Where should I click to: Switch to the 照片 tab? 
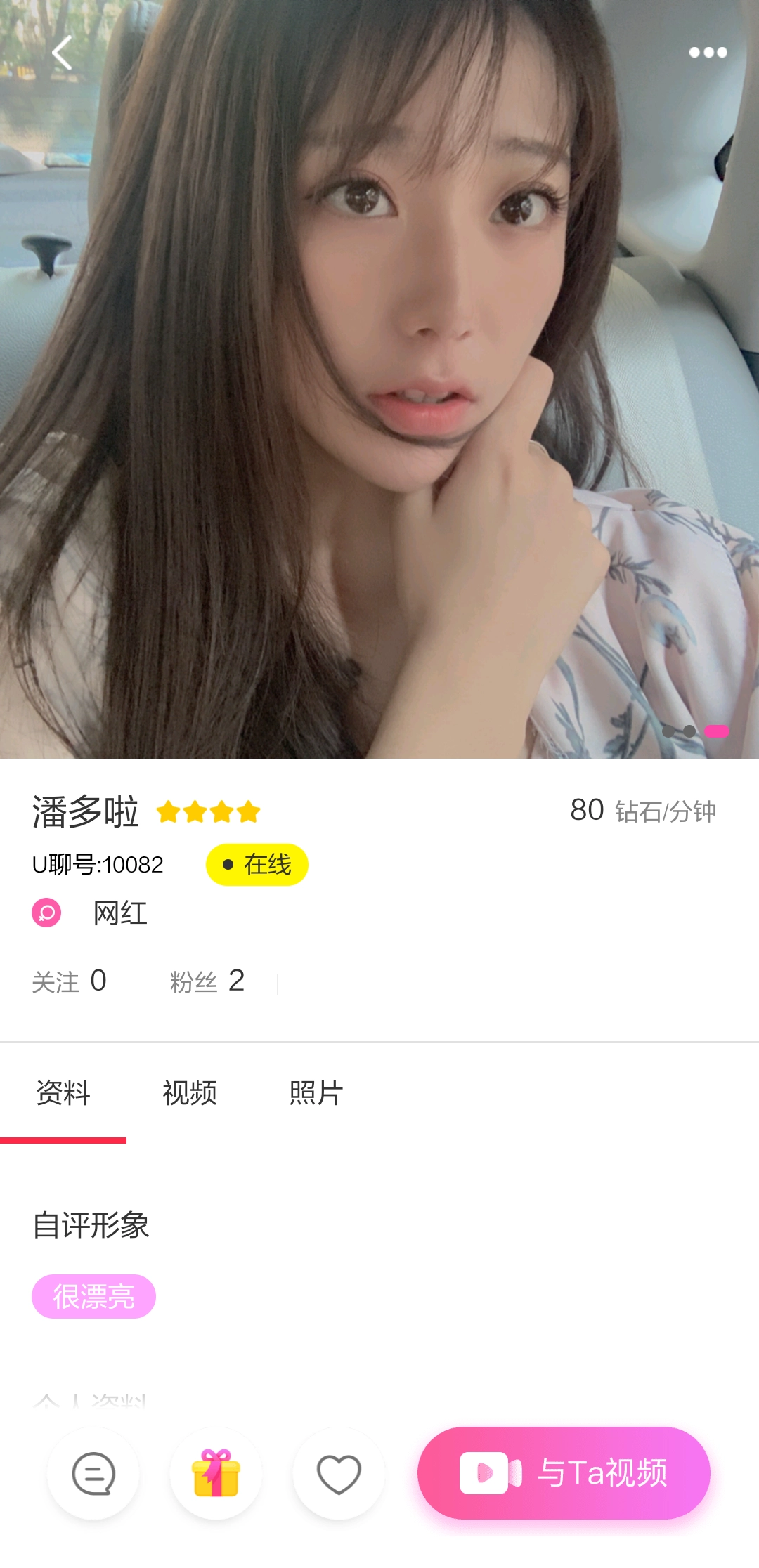313,1094
